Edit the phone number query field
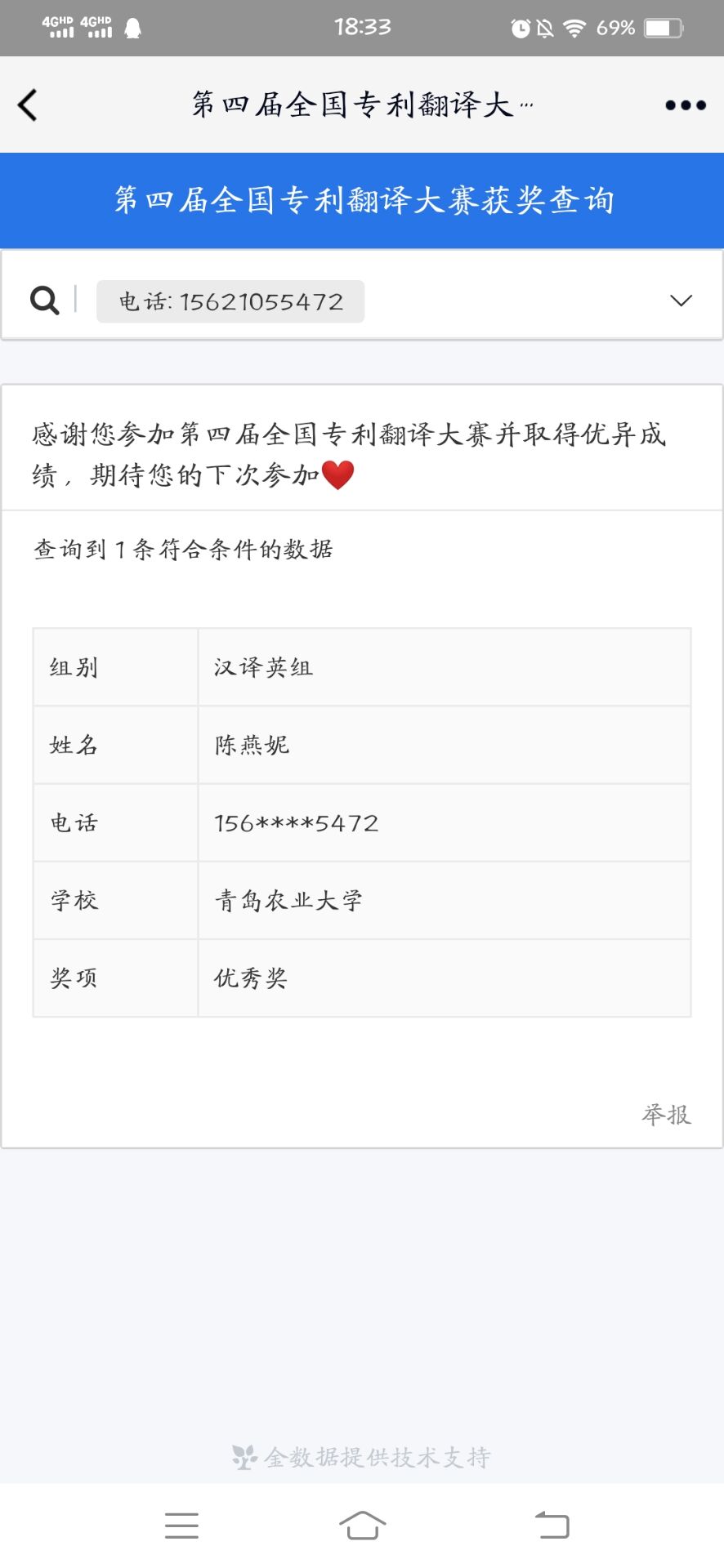The height and width of the screenshot is (1568, 724). [230, 301]
